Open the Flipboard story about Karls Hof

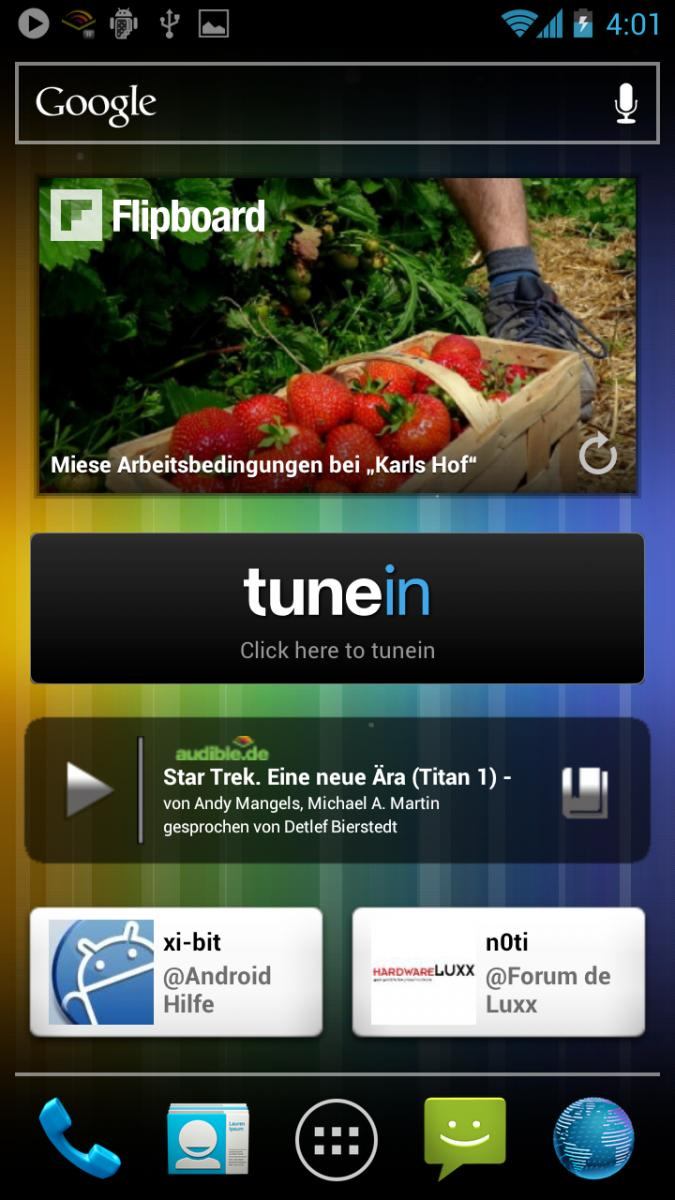tap(337, 336)
